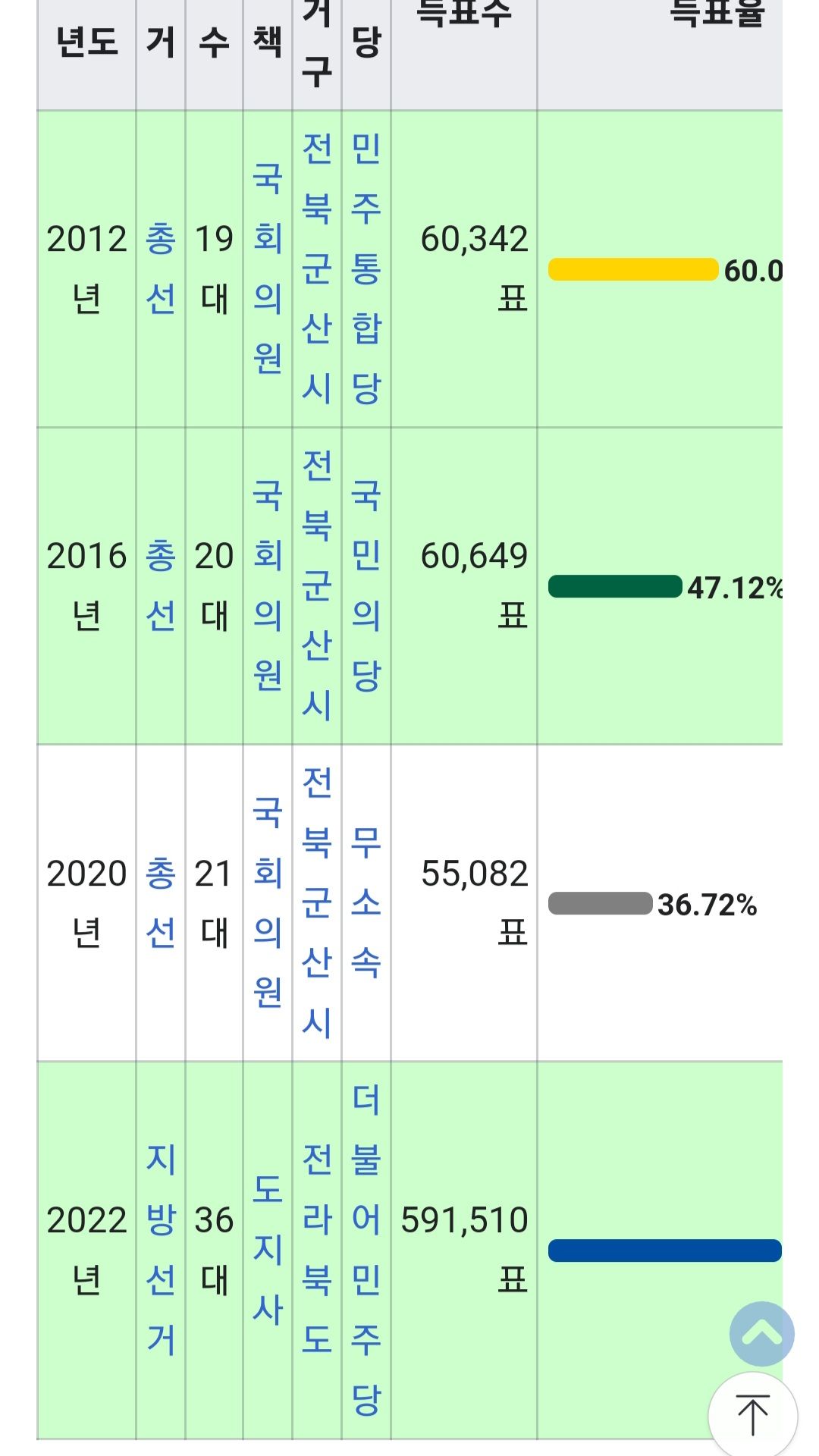Open the 전북 군산시 link in the 2020 row
Viewport: 819px width, 1456px height.
pos(317,902)
